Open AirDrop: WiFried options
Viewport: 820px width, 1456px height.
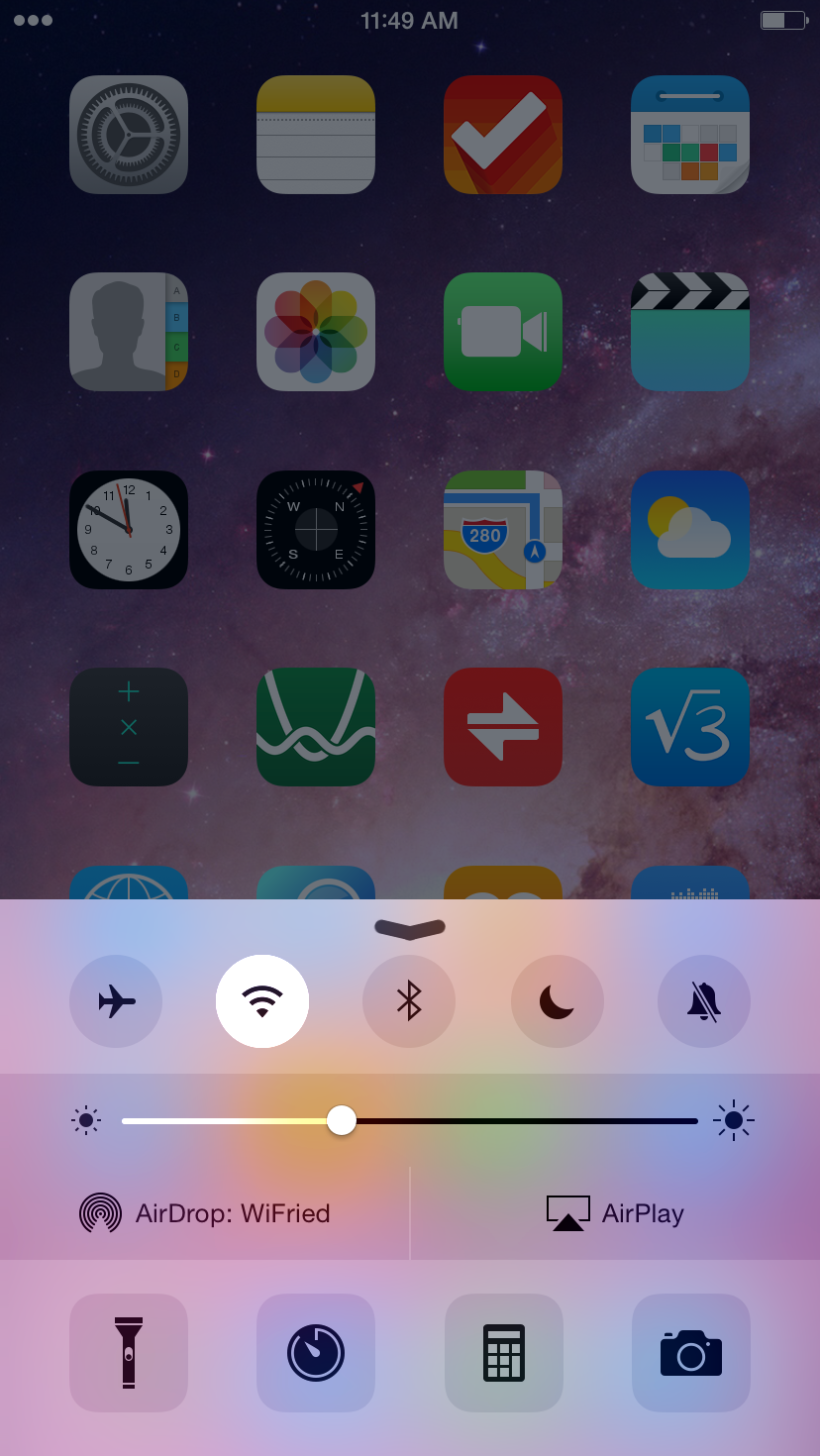[205, 1213]
